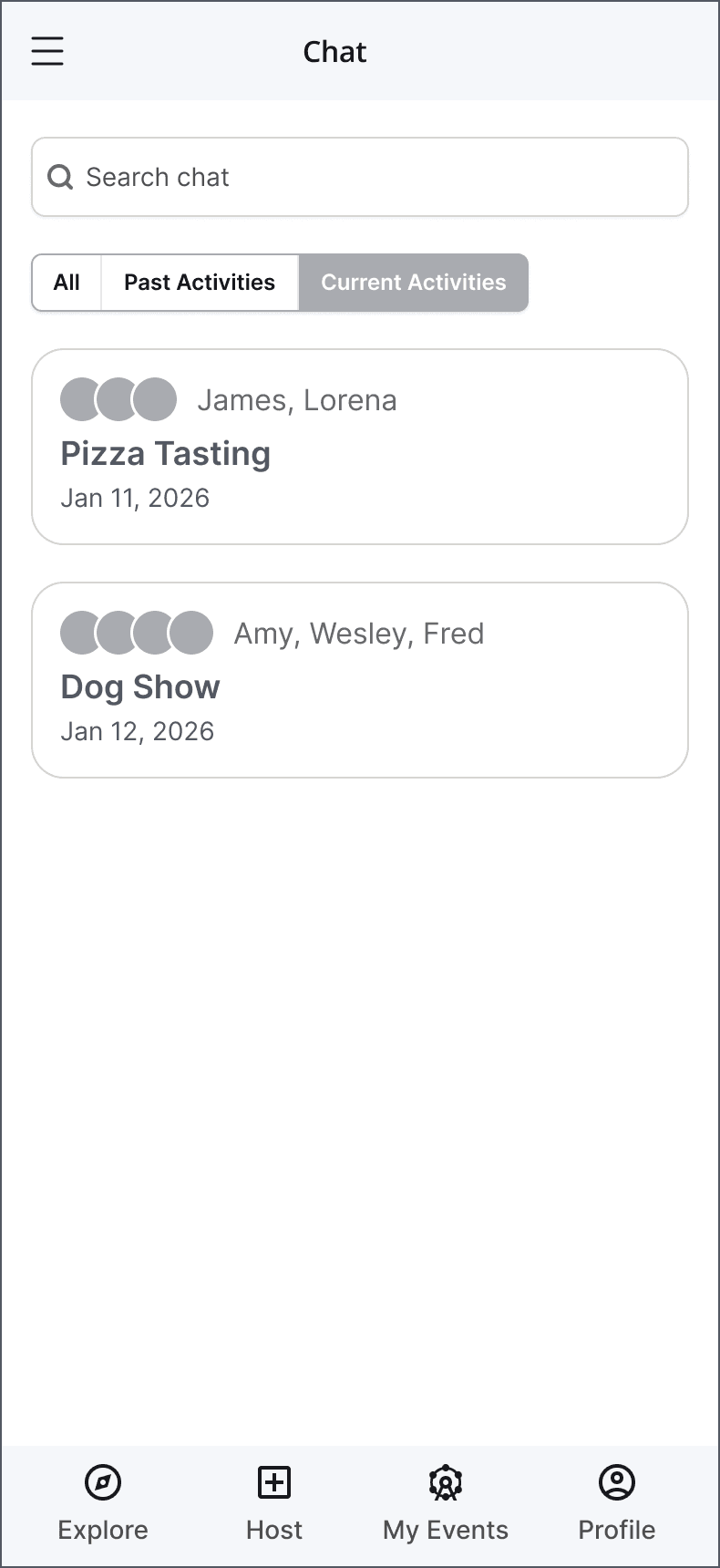Tap the Search chat field
Viewport: 720px width, 1568px height.
(360, 177)
